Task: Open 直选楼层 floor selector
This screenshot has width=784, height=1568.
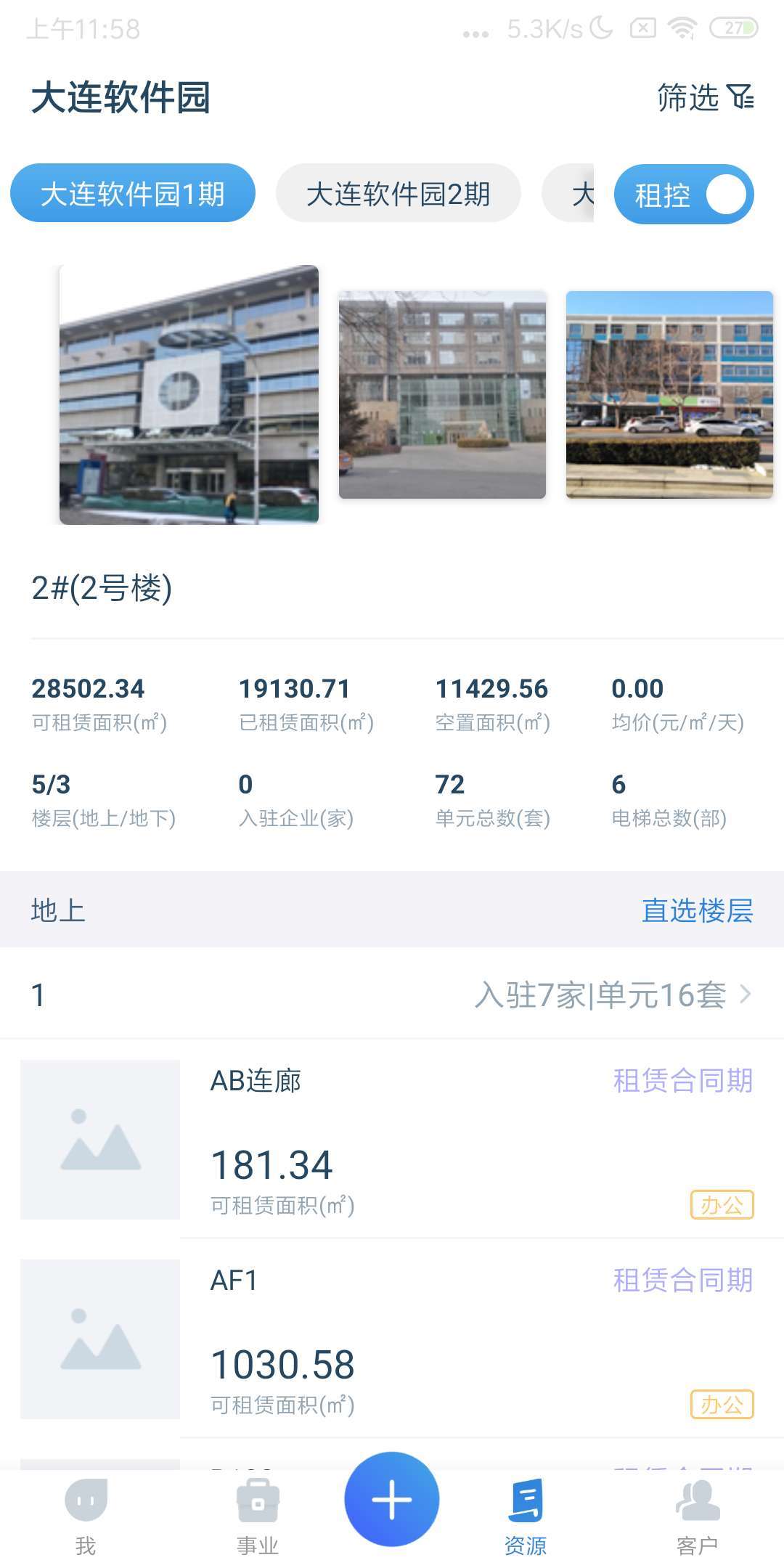Action: [697, 910]
